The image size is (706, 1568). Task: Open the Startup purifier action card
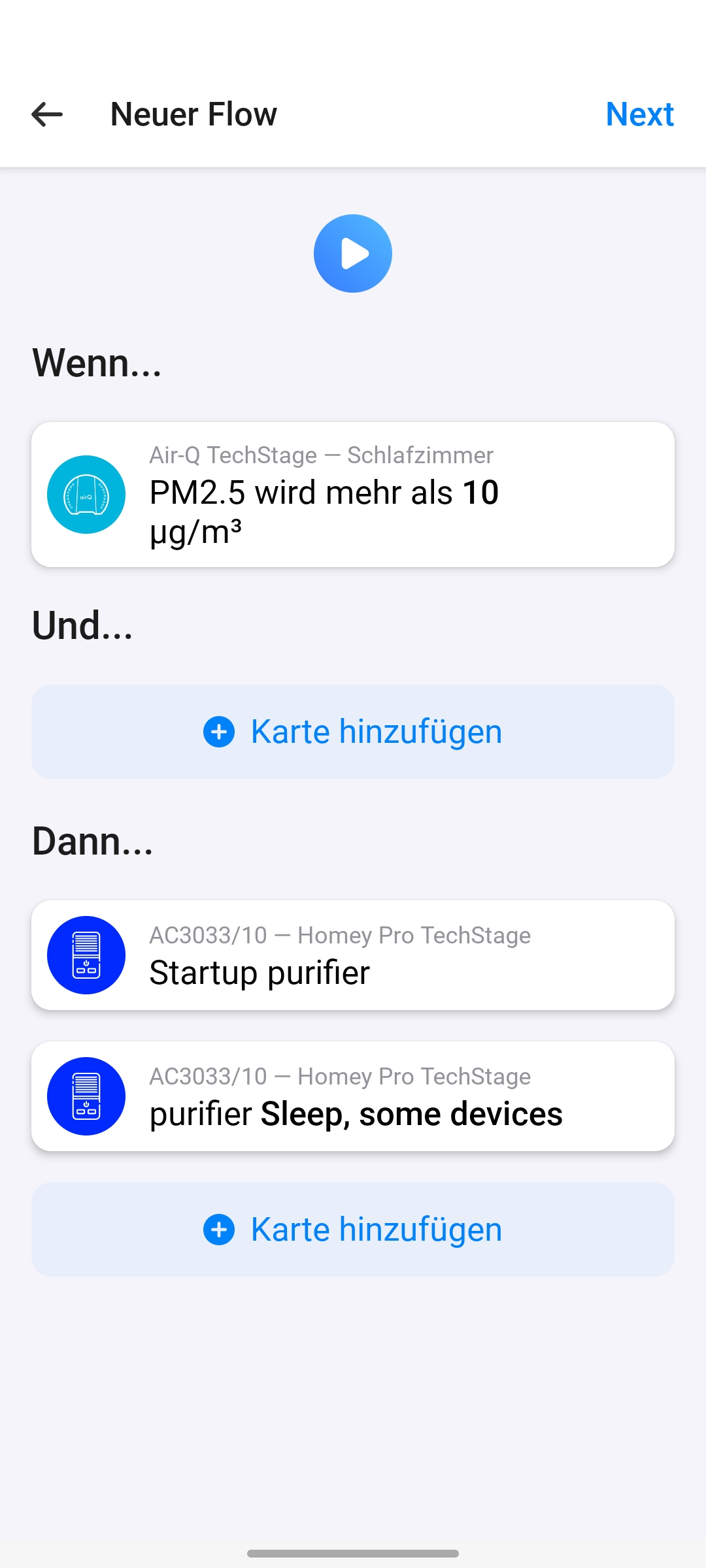[x=353, y=955]
